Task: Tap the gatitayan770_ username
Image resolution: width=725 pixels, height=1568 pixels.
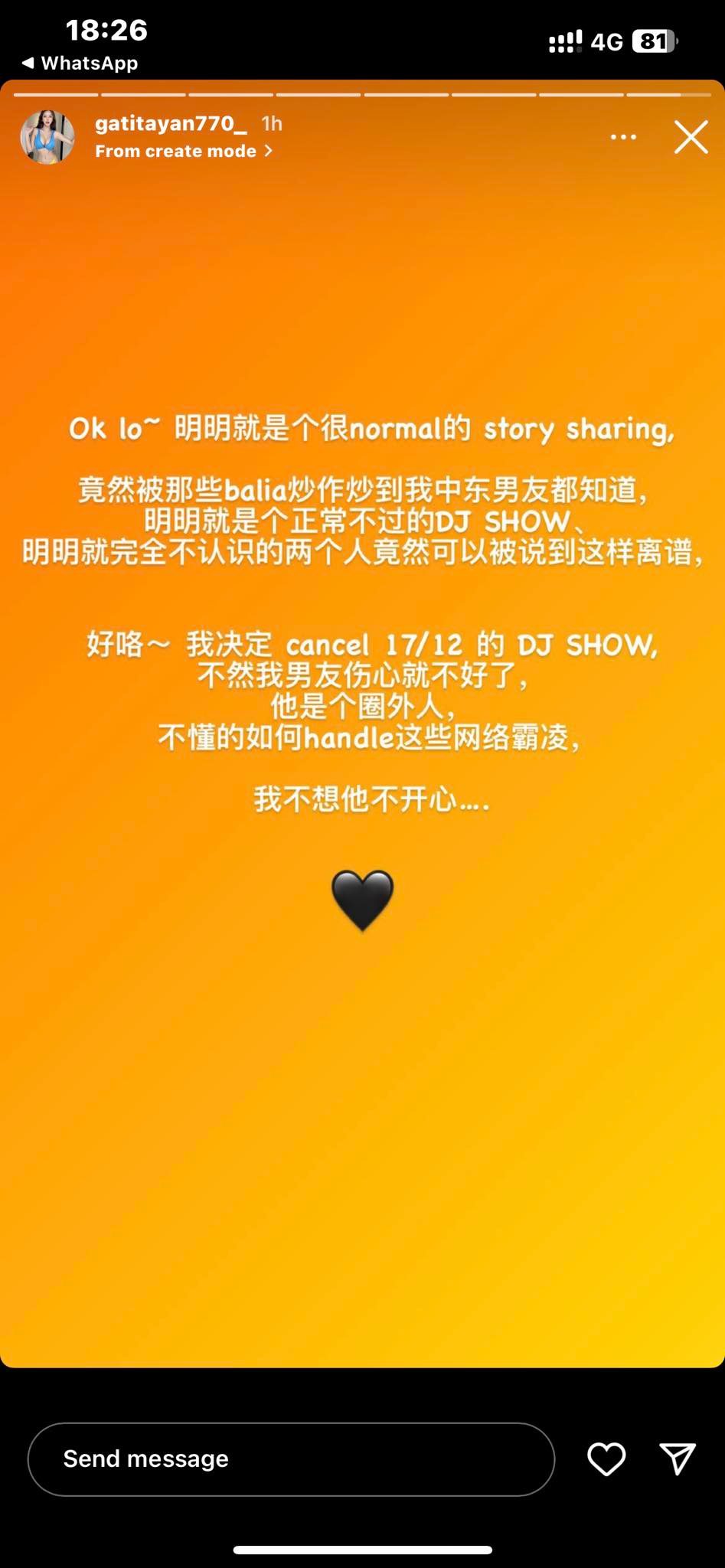Action: (170, 123)
